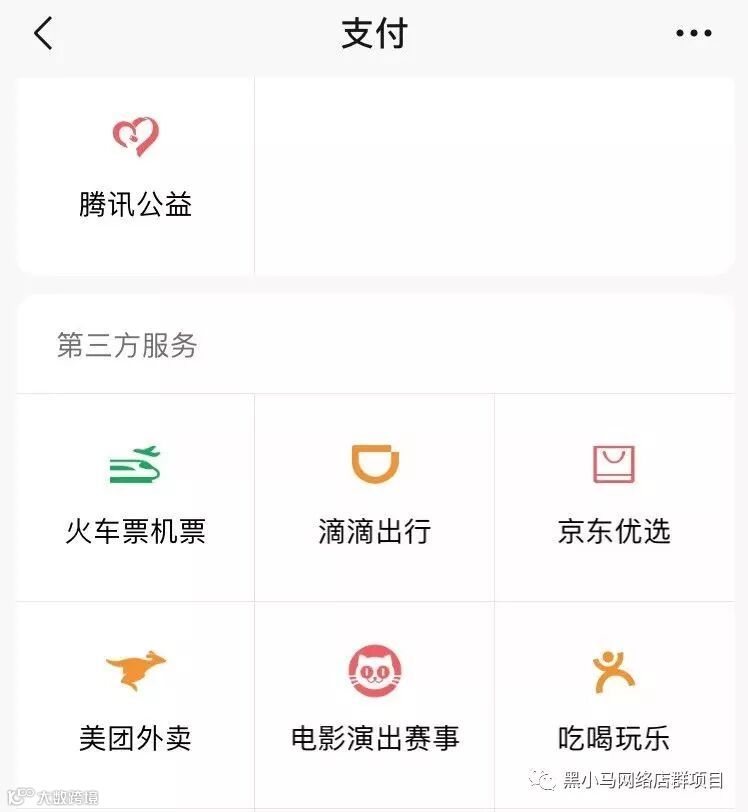Open 腾讯公益 service
This screenshot has width=748, height=812.
pyautogui.click(x=136, y=170)
